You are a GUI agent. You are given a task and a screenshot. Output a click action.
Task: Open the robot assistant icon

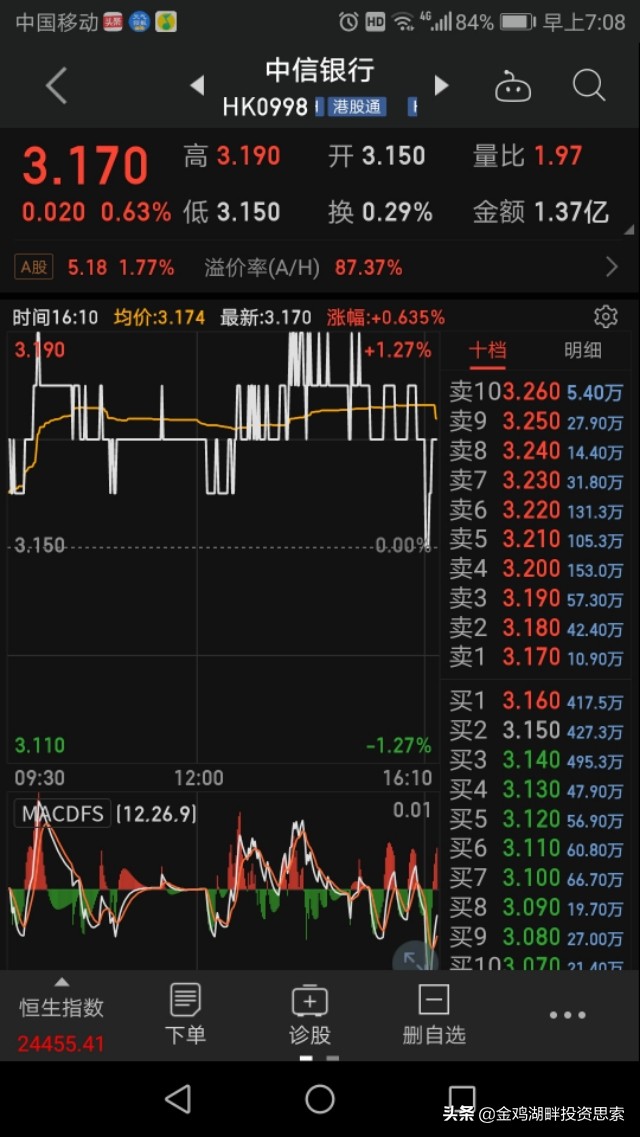tap(513, 86)
